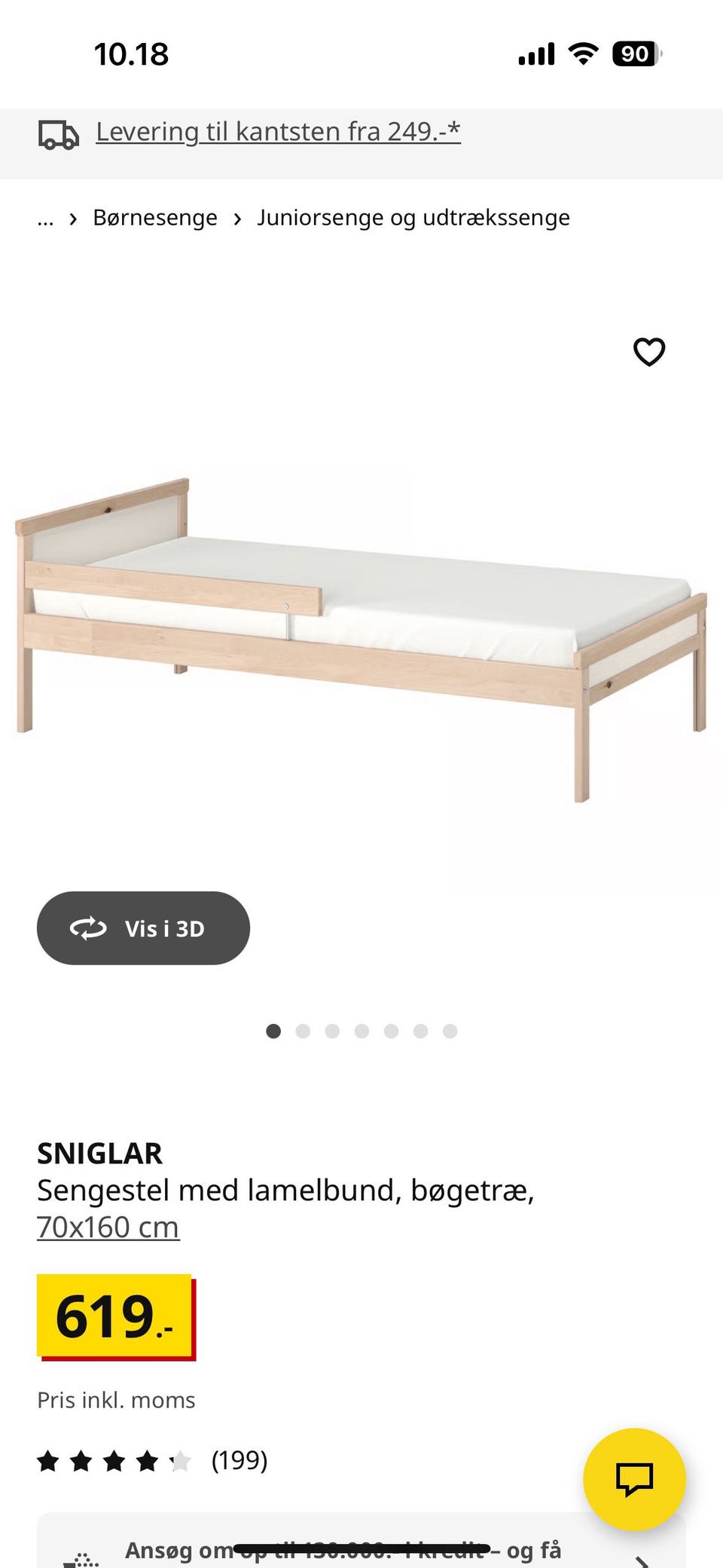Open the delivery info link "Levering til kantsten"
This screenshot has height=1568, width=723.
[x=278, y=132]
